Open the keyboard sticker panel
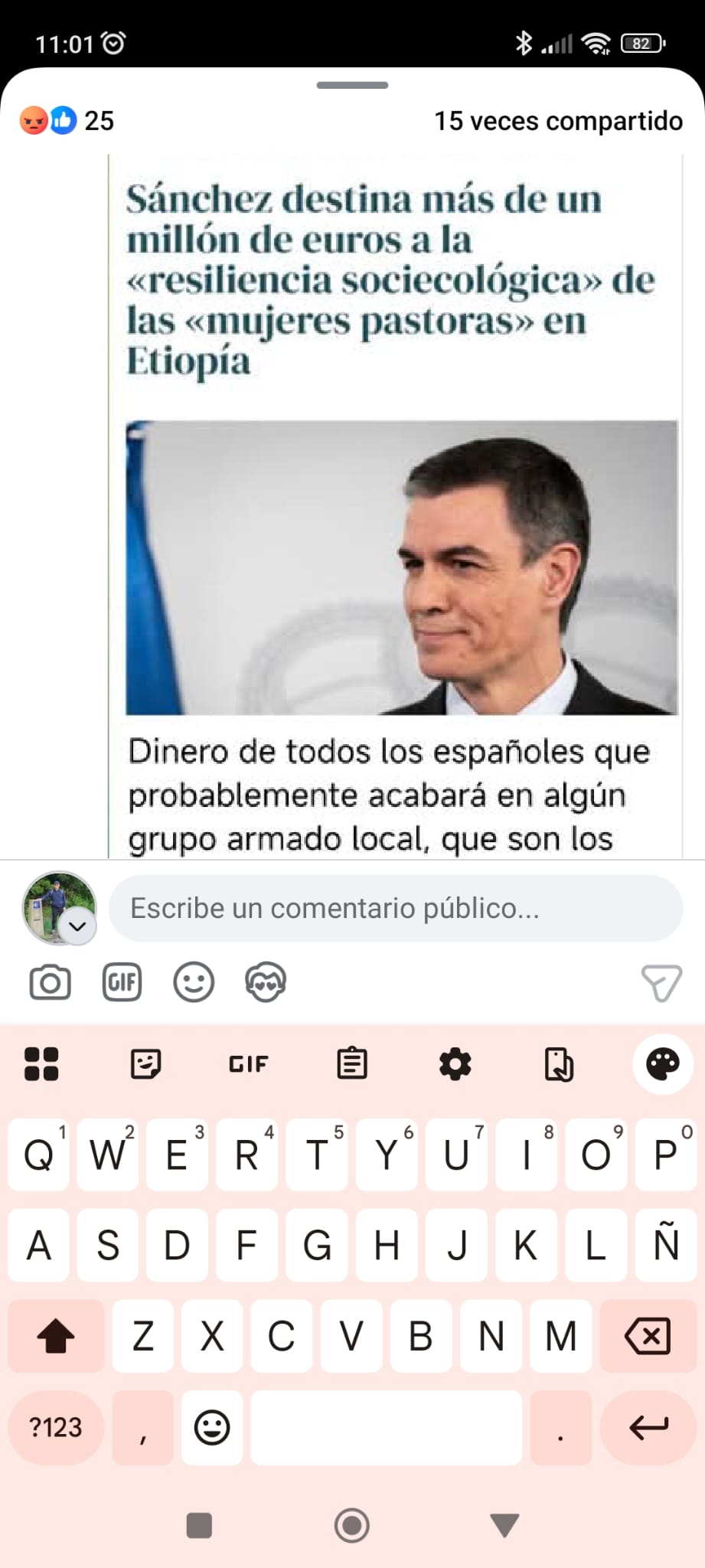The height and width of the screenshot is (1568, 705). coord(145,1063)
